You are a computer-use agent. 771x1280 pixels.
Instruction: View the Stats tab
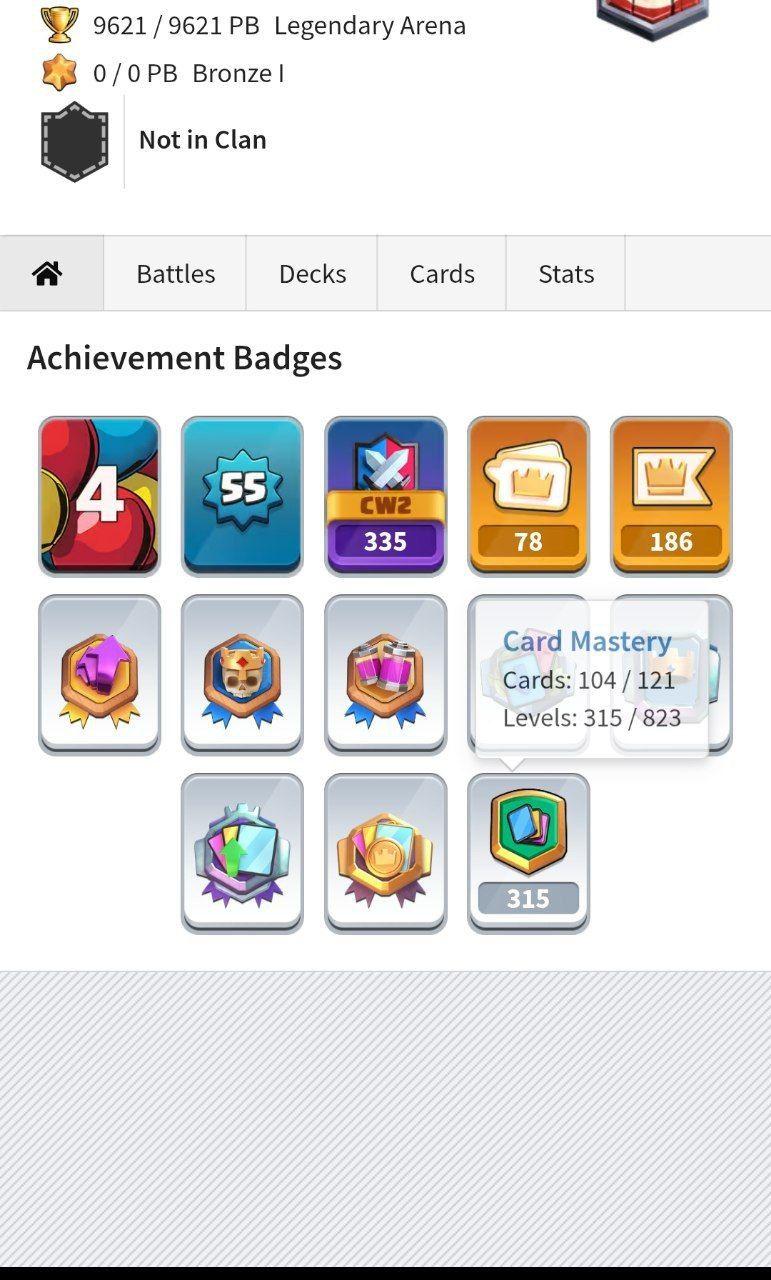566,273
